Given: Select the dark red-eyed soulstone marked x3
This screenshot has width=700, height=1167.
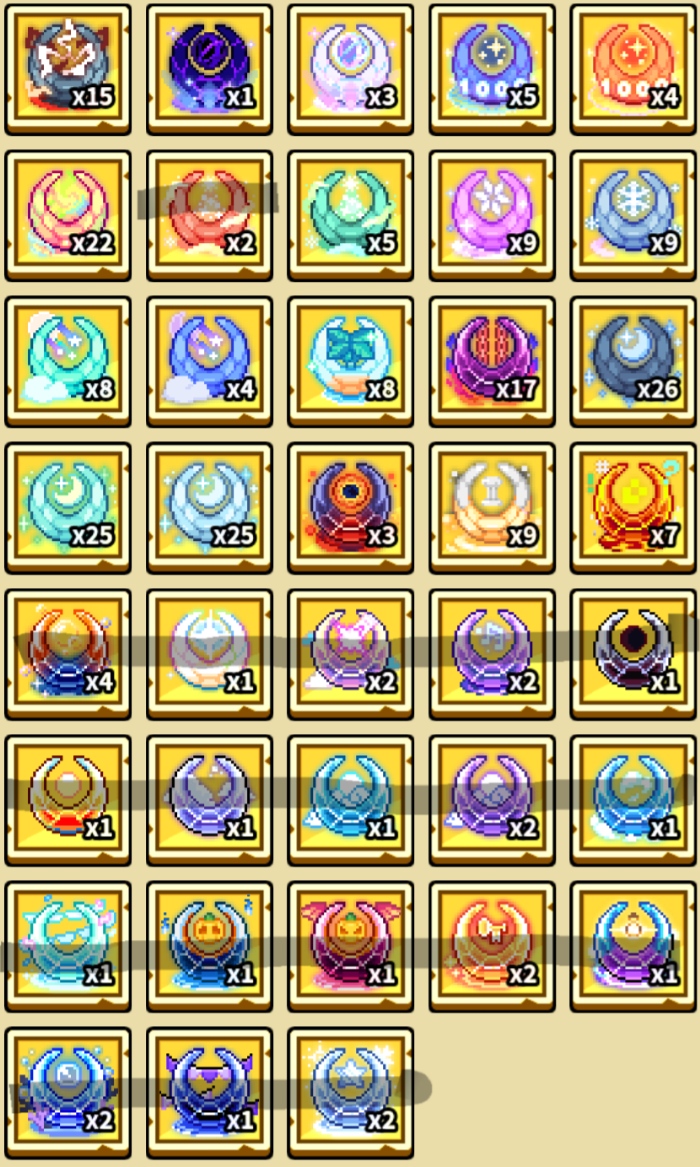Looking at the screenshot, I should click(351, 507).
